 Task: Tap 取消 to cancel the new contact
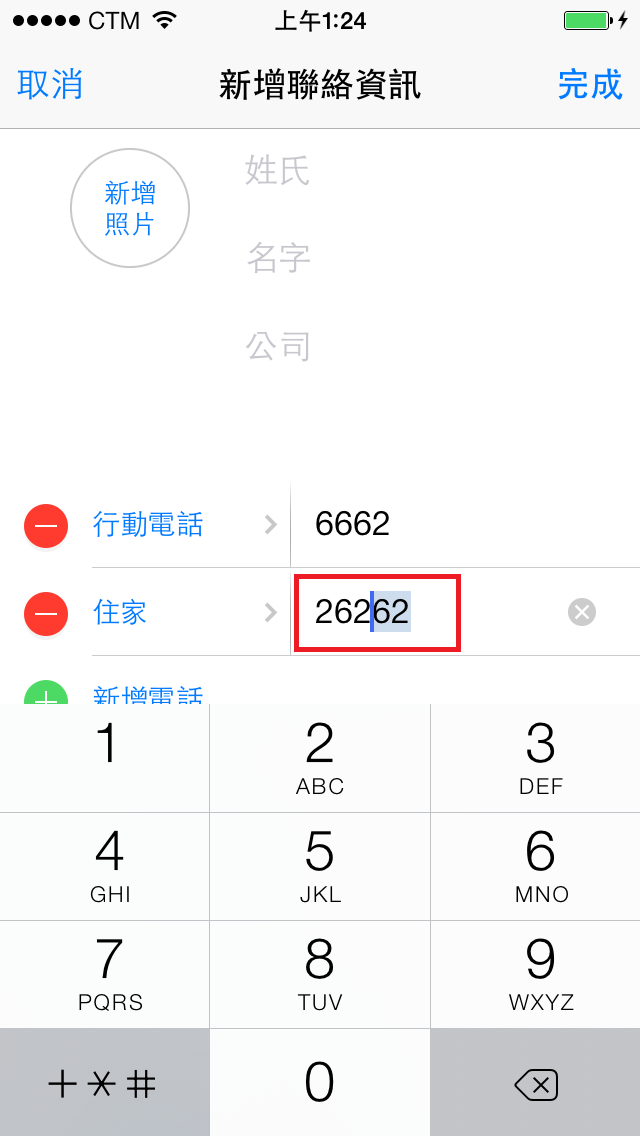(x=49, y=85)
